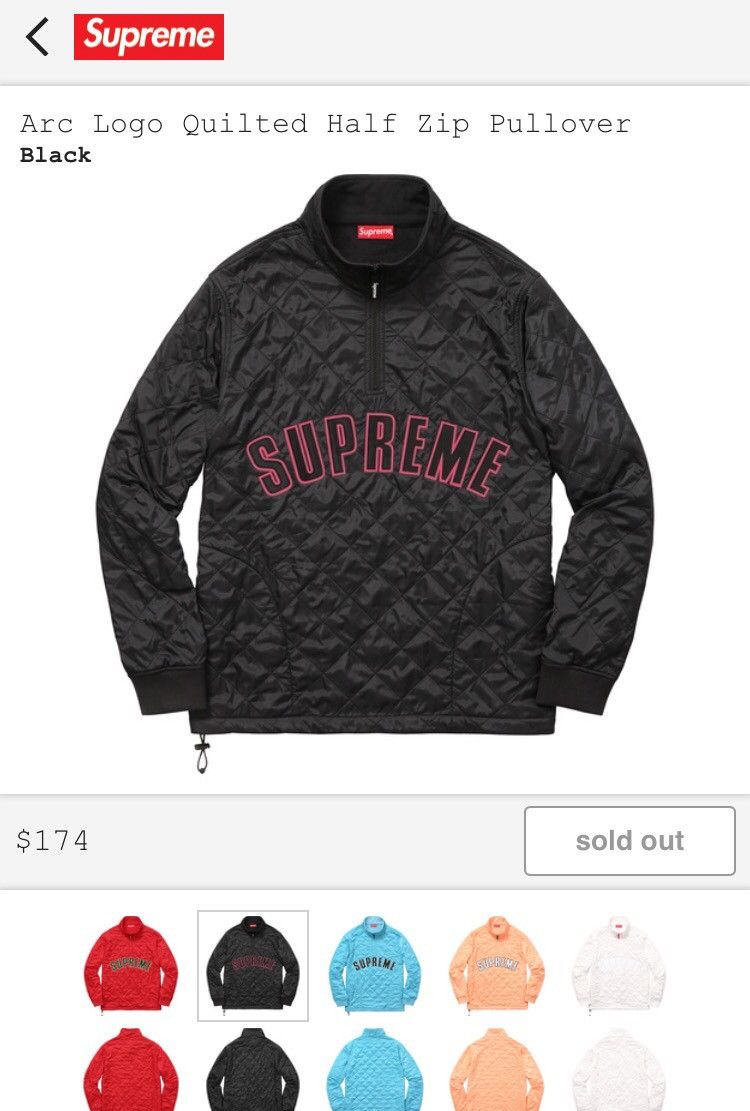Go back using the arrow icon

click(37, 37)
